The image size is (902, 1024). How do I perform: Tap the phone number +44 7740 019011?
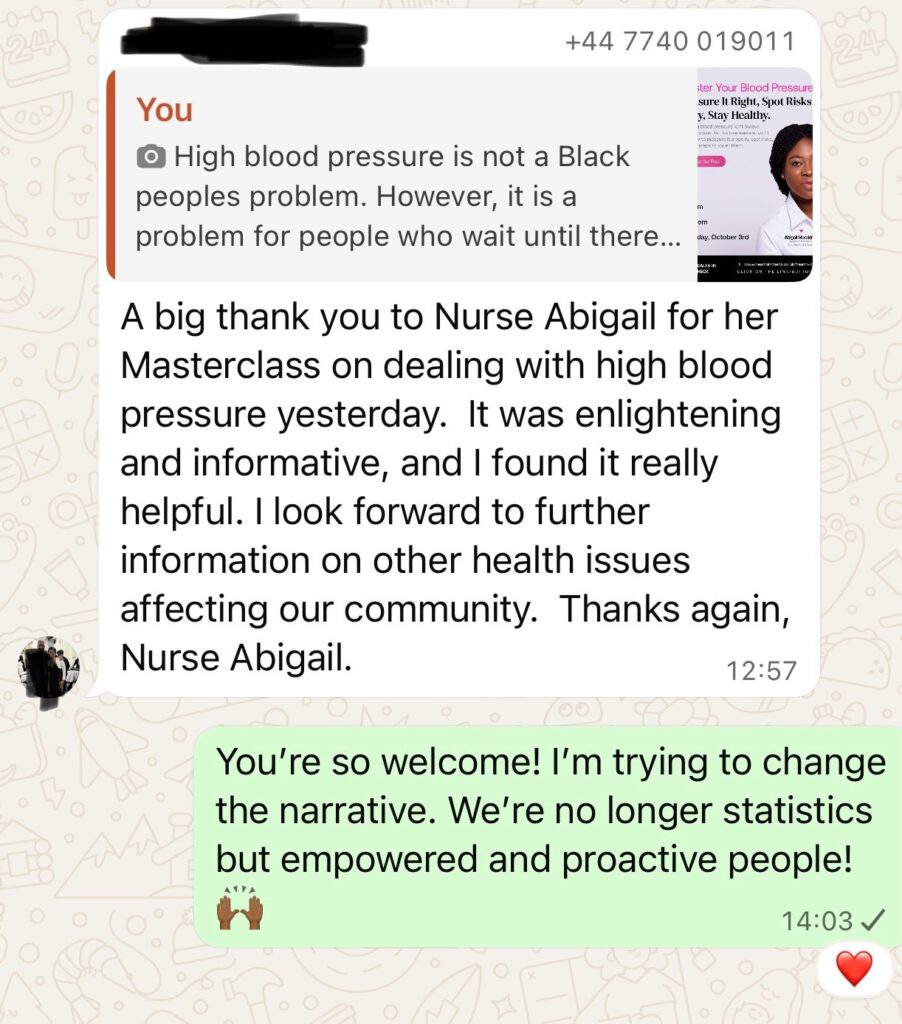pyautogui.click(x=679, y=42)
